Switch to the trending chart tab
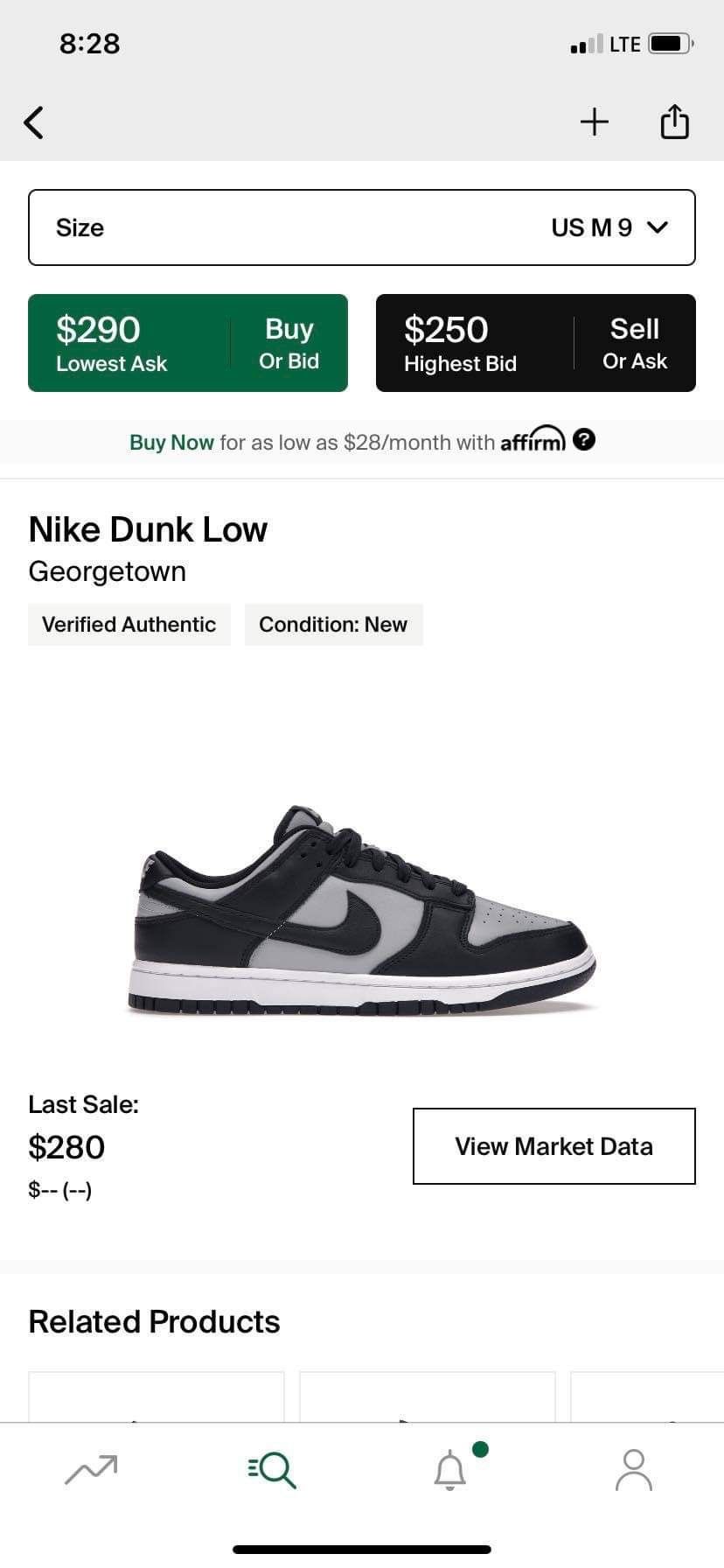724x1568 pixels. pyautogui.click(x=91, y=1470)
